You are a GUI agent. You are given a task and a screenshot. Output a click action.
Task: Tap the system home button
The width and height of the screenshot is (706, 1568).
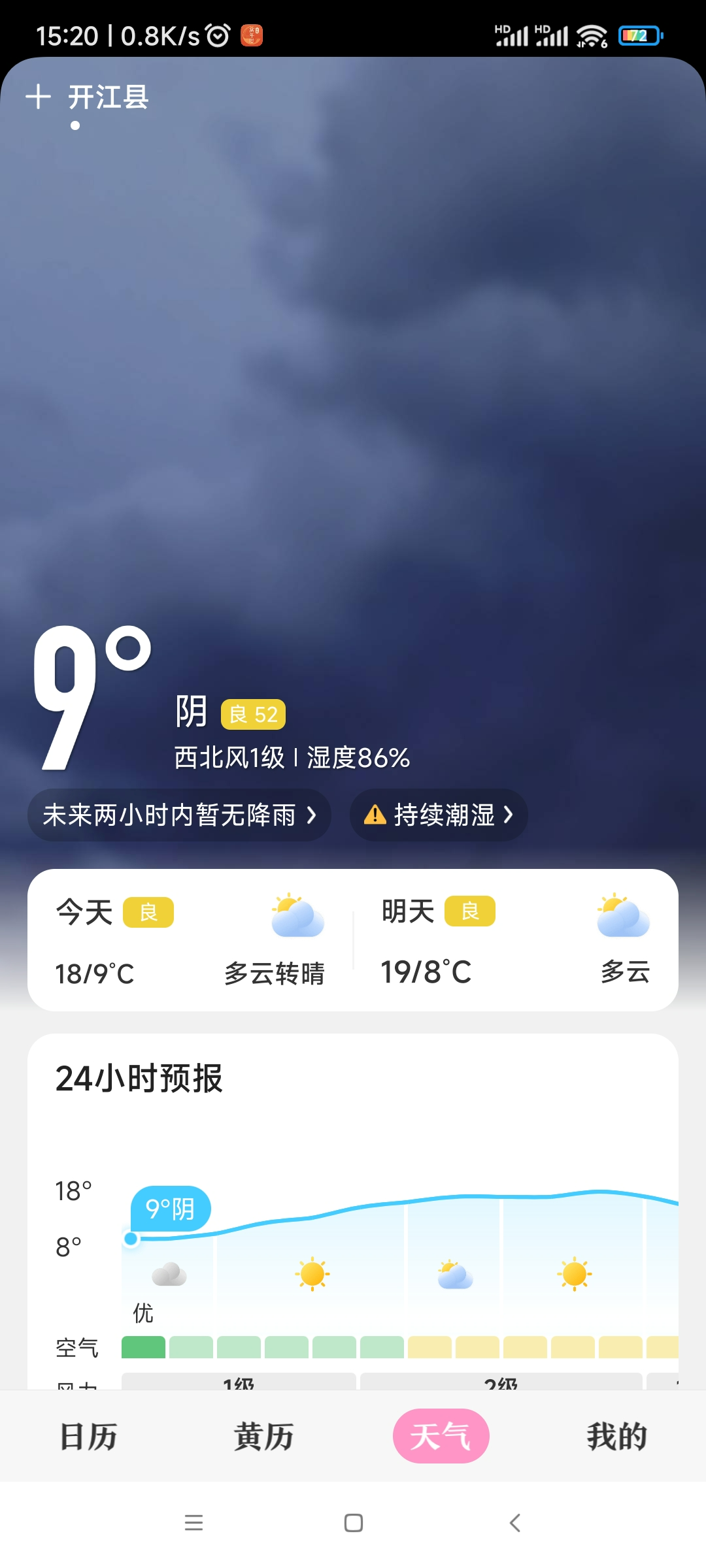(354, 1523)
